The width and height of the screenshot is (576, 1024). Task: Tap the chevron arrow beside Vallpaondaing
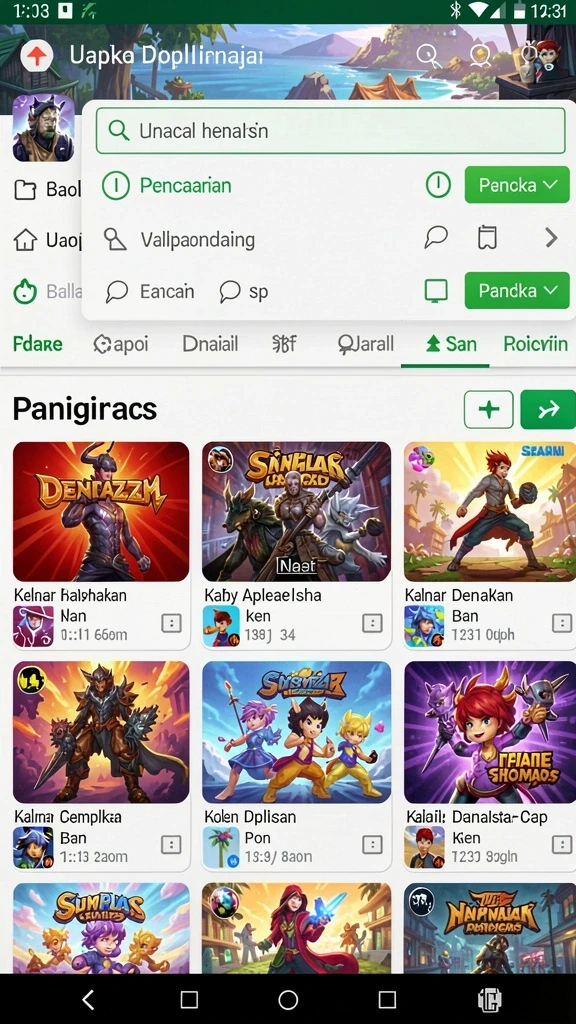[x=551, y=238]
